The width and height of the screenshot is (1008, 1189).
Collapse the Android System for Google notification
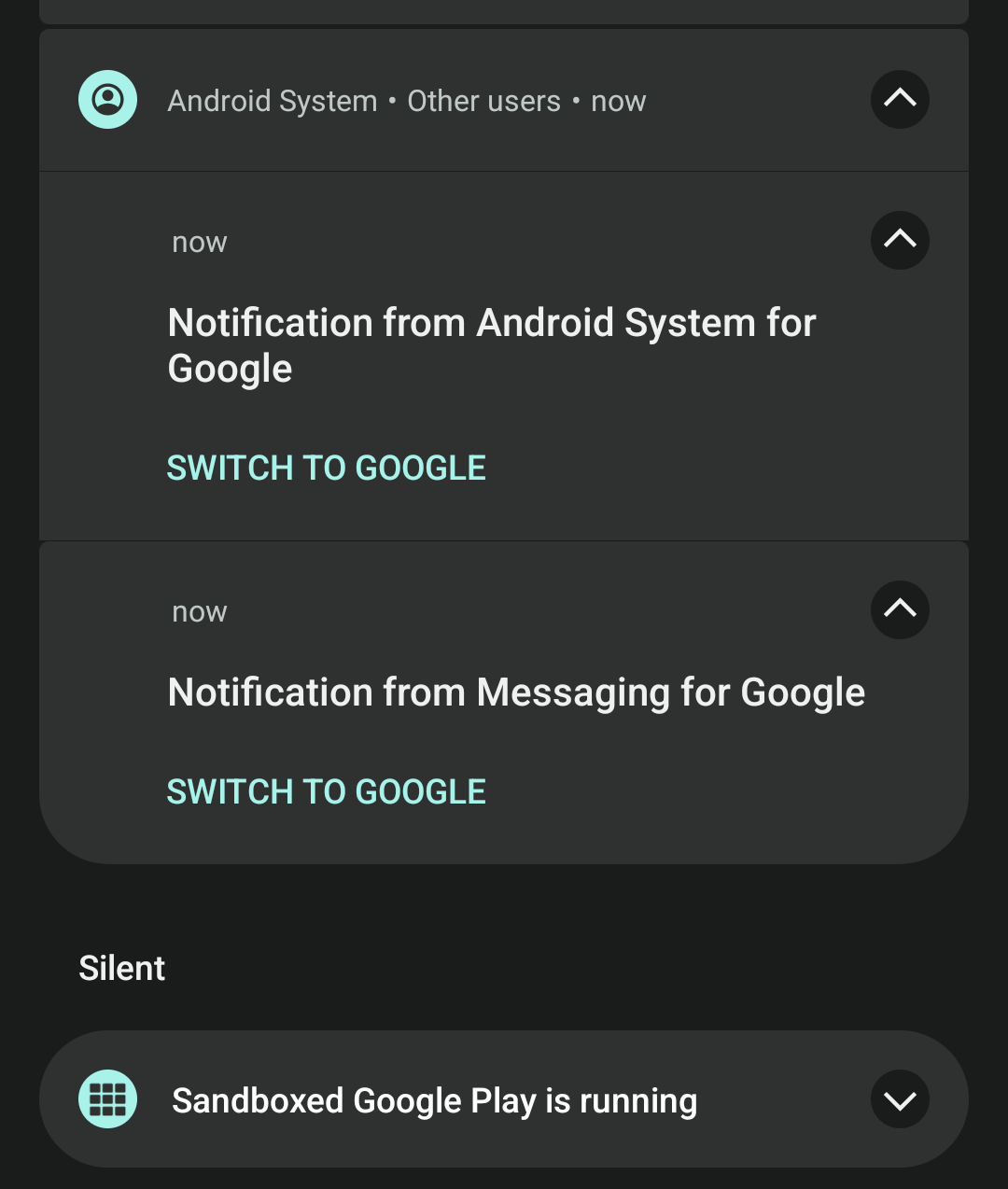tap(899, 240)
